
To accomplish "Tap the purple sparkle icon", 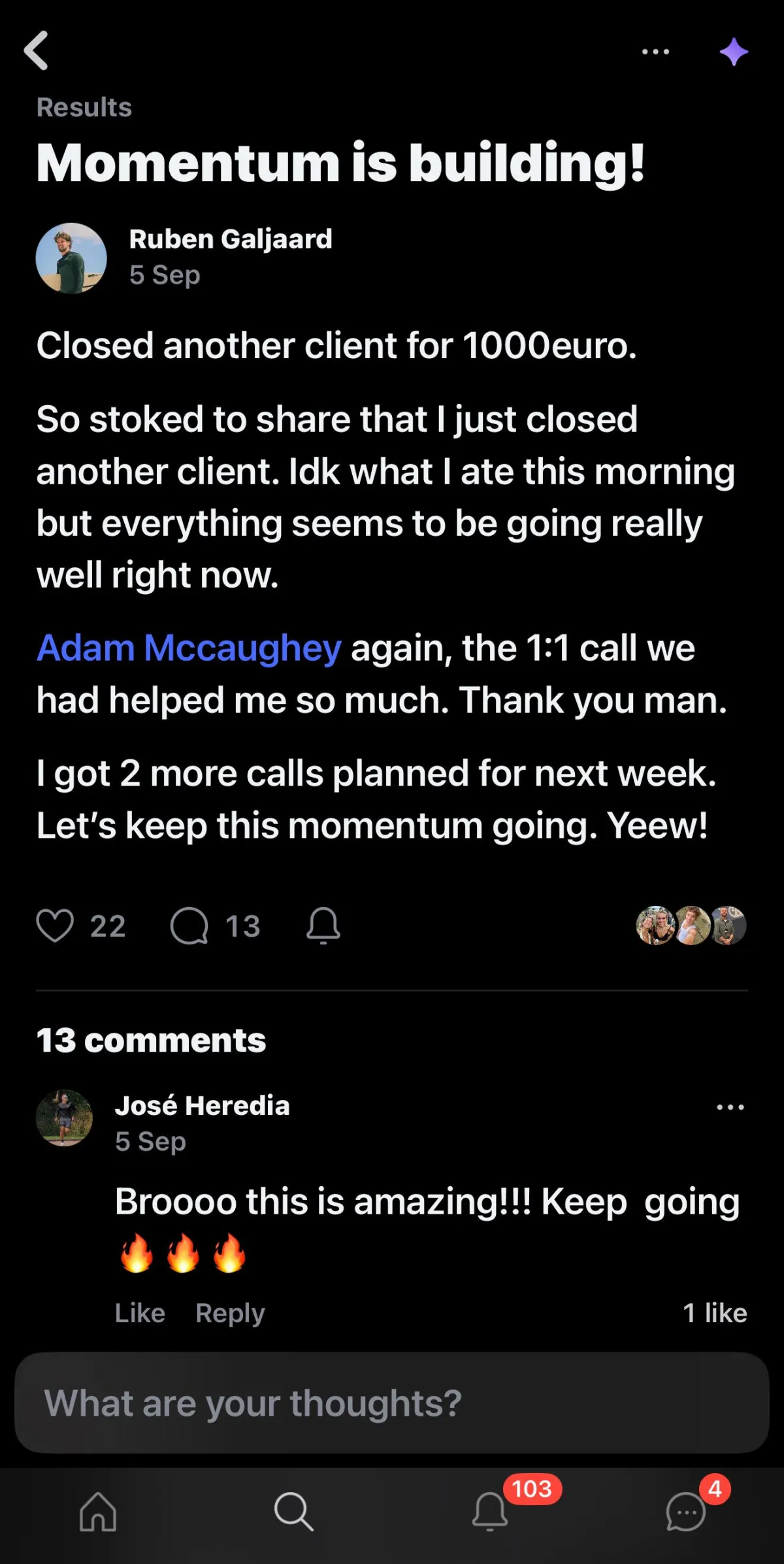I will tap(734, 52).
